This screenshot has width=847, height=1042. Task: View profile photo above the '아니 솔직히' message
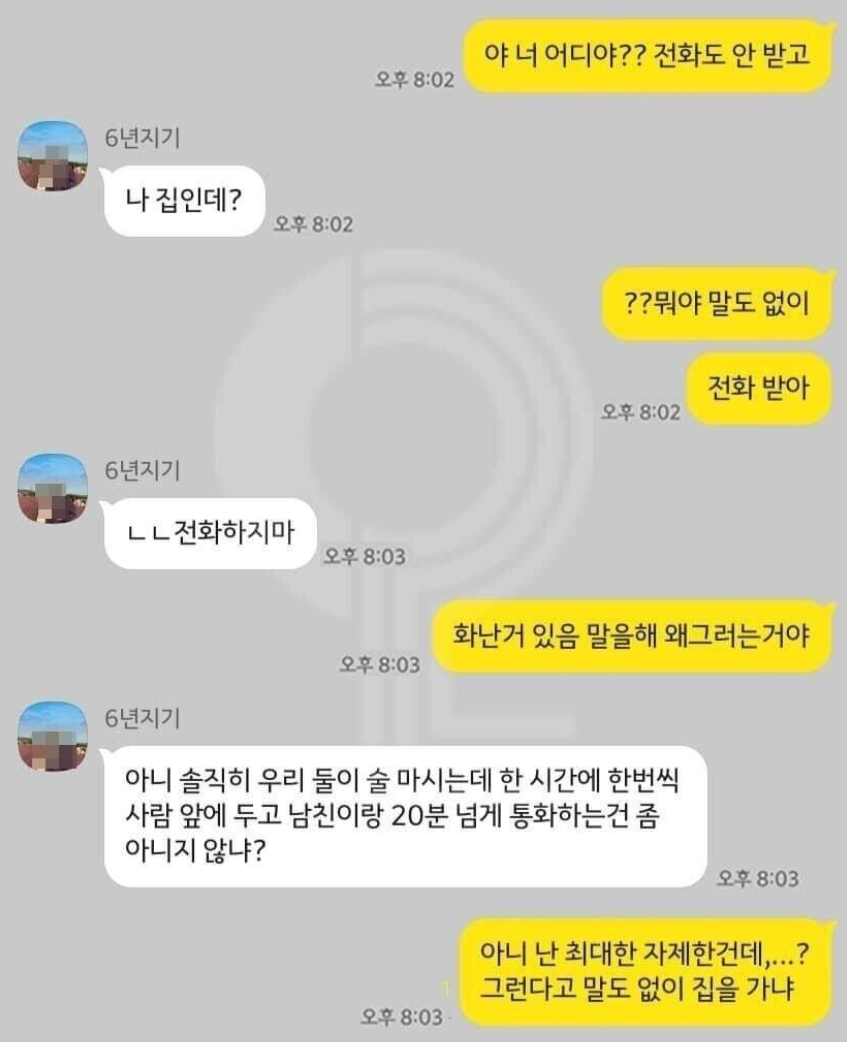53,736
